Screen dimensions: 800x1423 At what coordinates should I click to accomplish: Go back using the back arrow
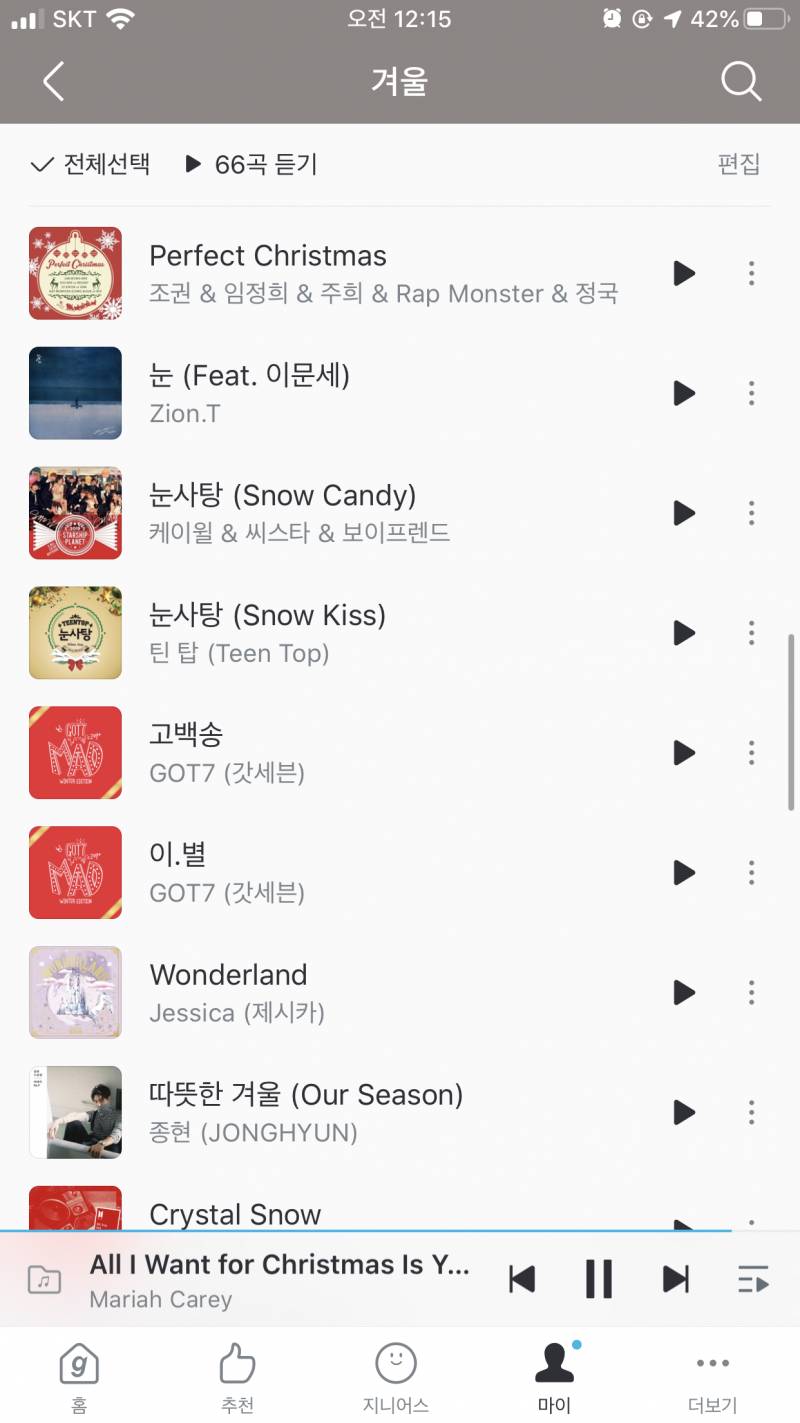52,82
